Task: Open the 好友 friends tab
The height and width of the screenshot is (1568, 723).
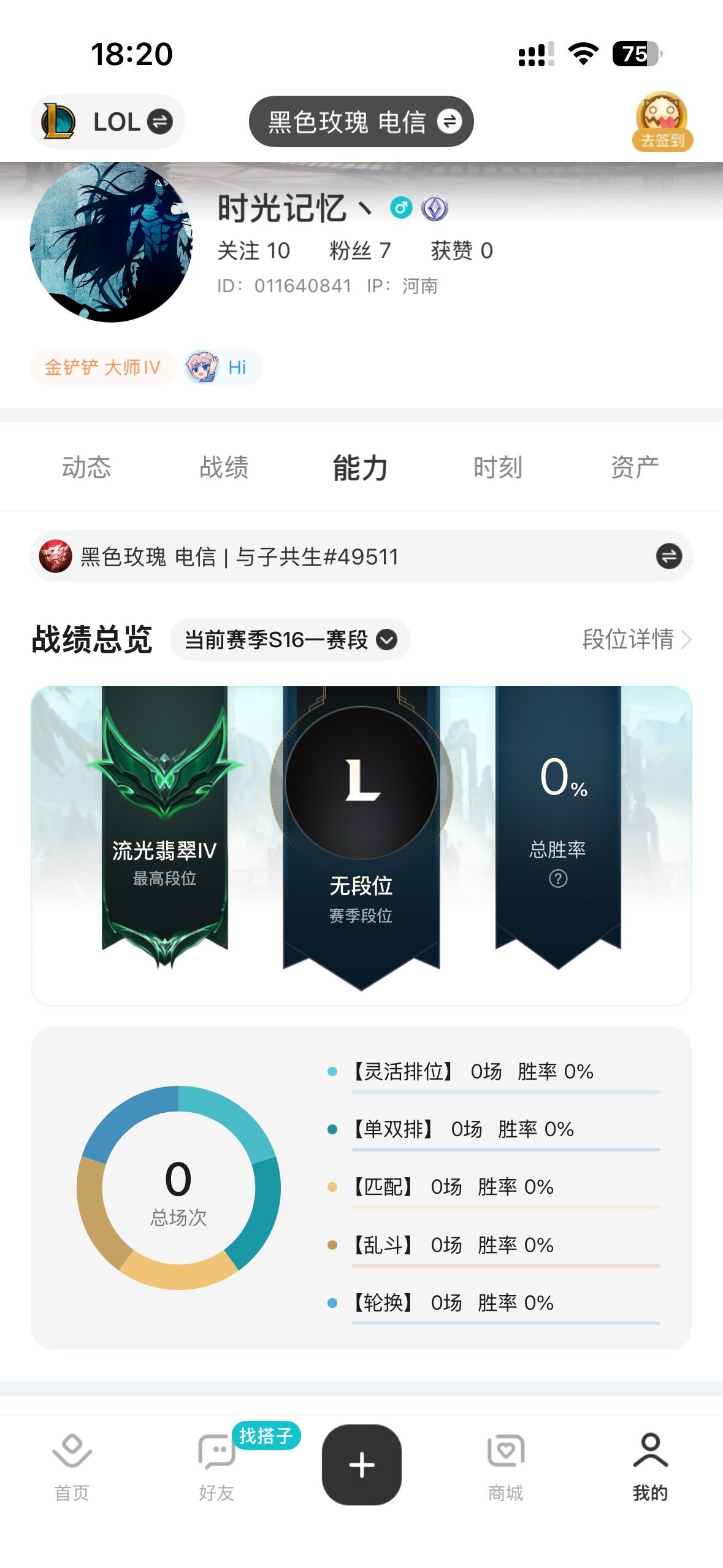Action: tap(216, 1466)
